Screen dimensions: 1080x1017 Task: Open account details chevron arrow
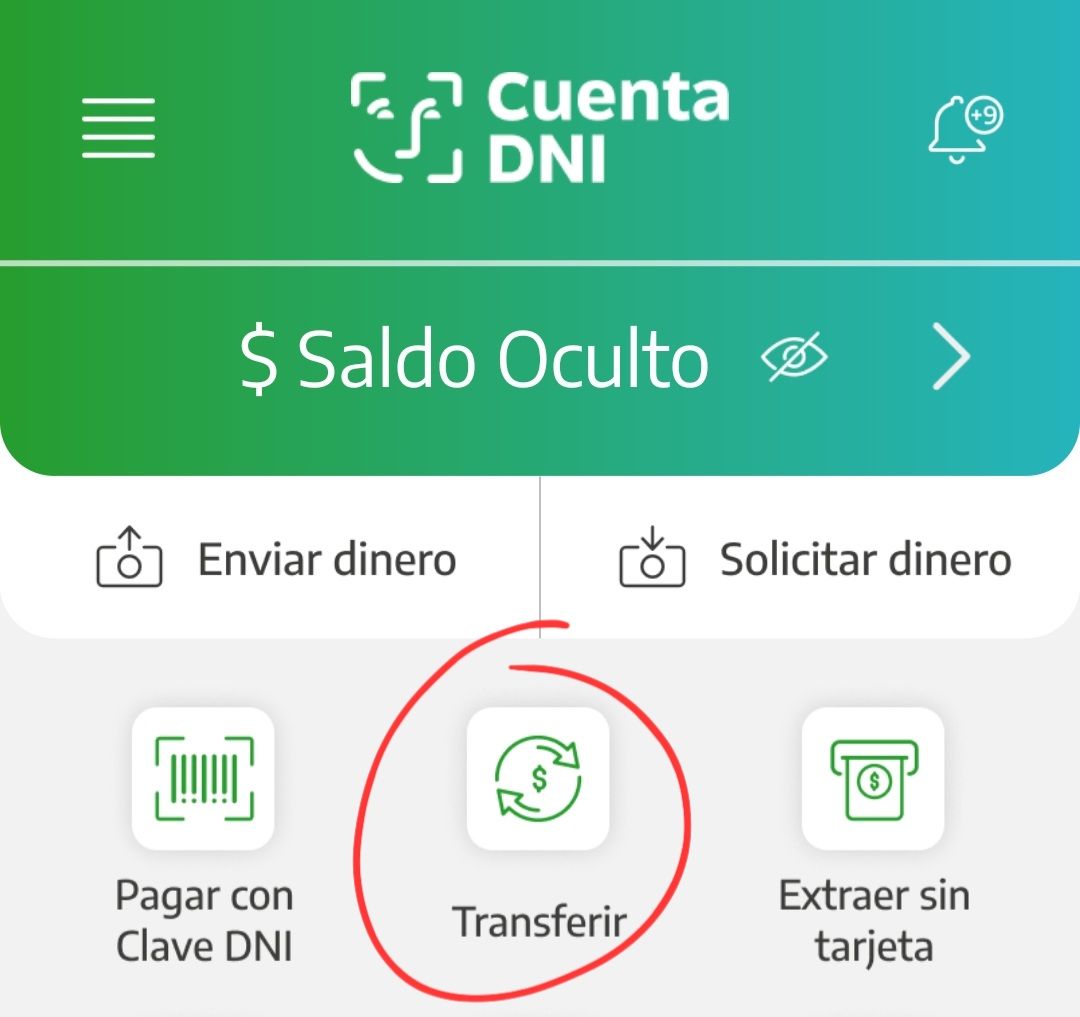(950, 358)
